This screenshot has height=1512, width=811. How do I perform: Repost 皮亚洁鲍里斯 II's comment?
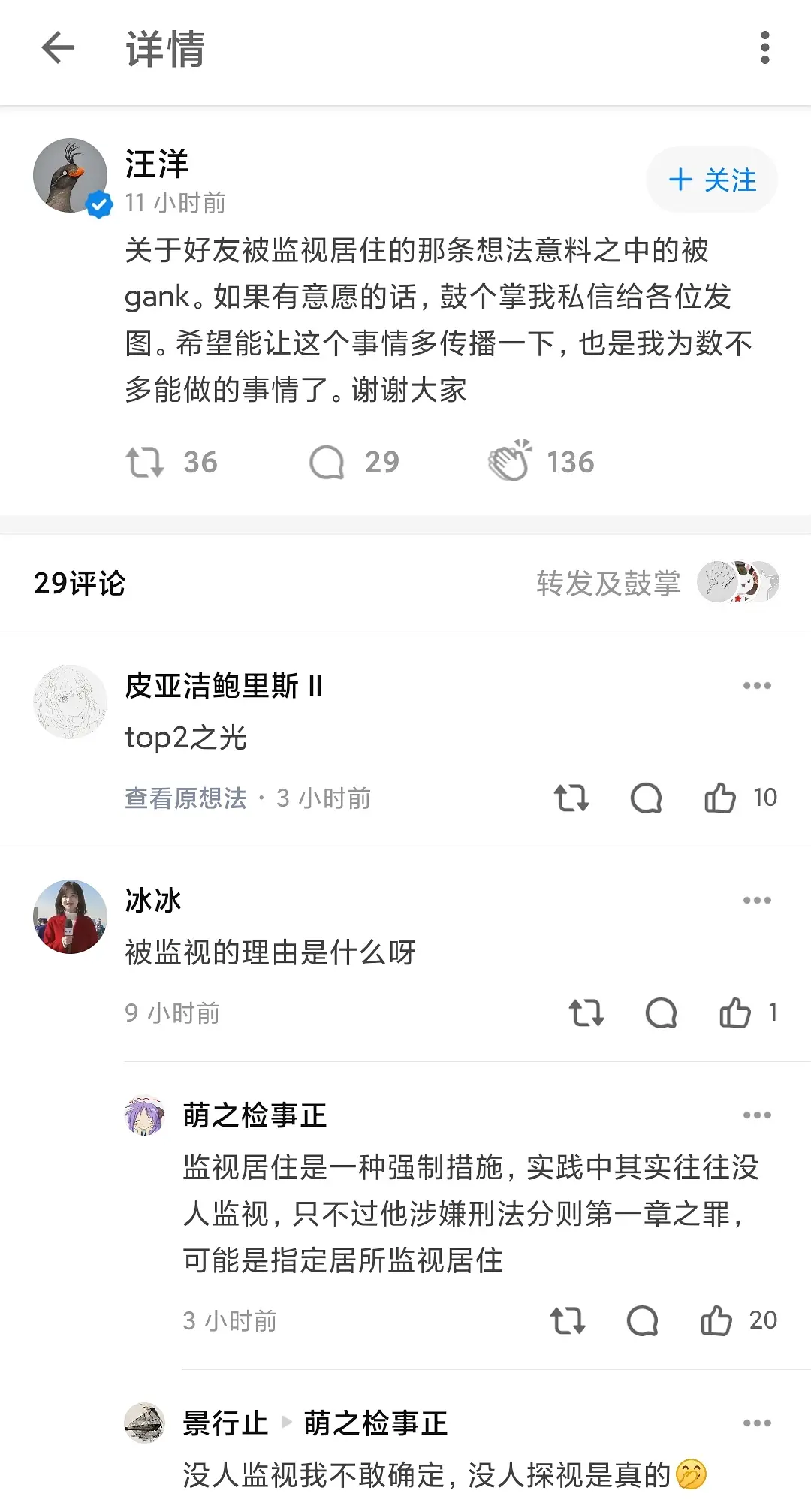coord(571,798)
